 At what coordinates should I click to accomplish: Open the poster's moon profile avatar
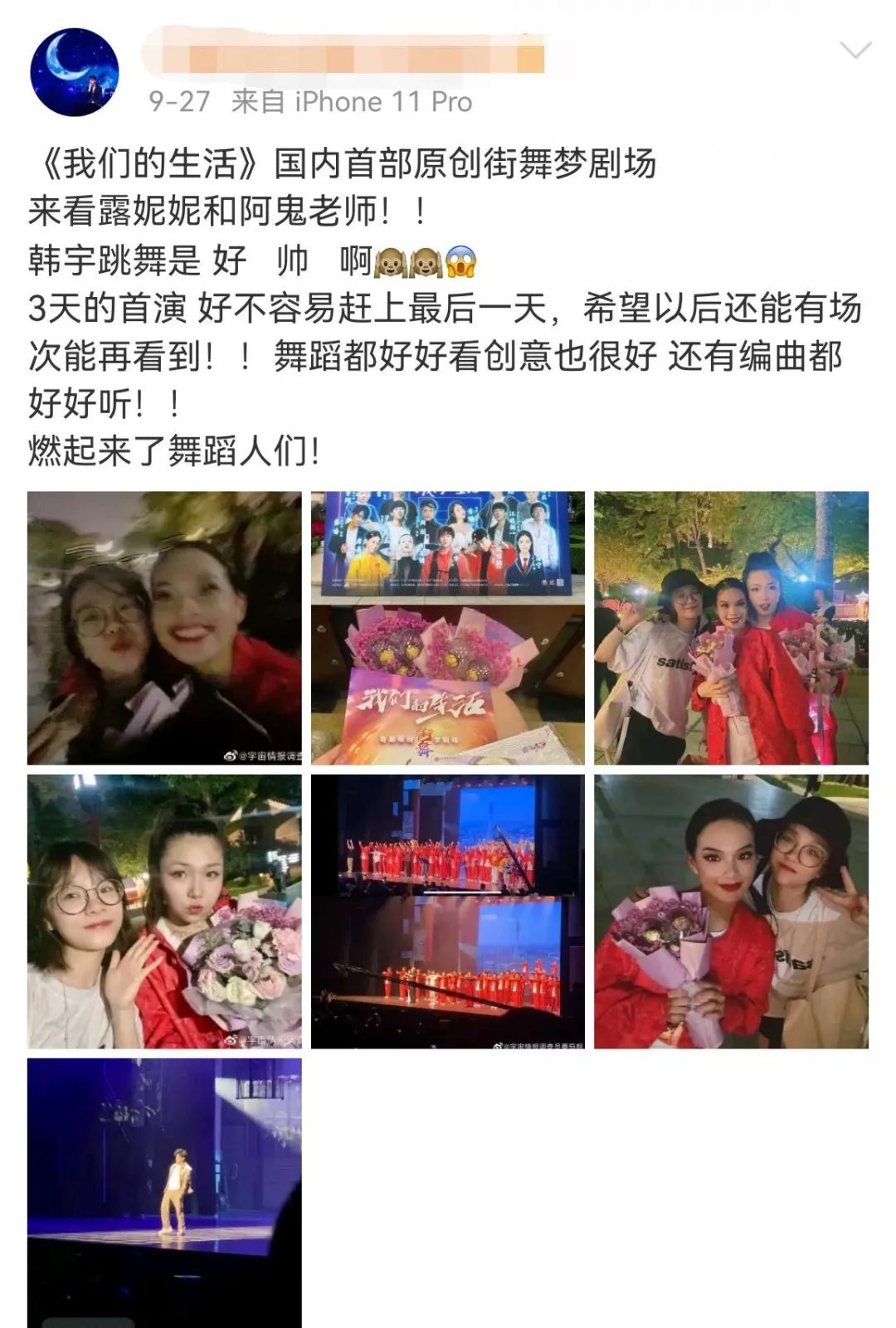coord(74,72)
